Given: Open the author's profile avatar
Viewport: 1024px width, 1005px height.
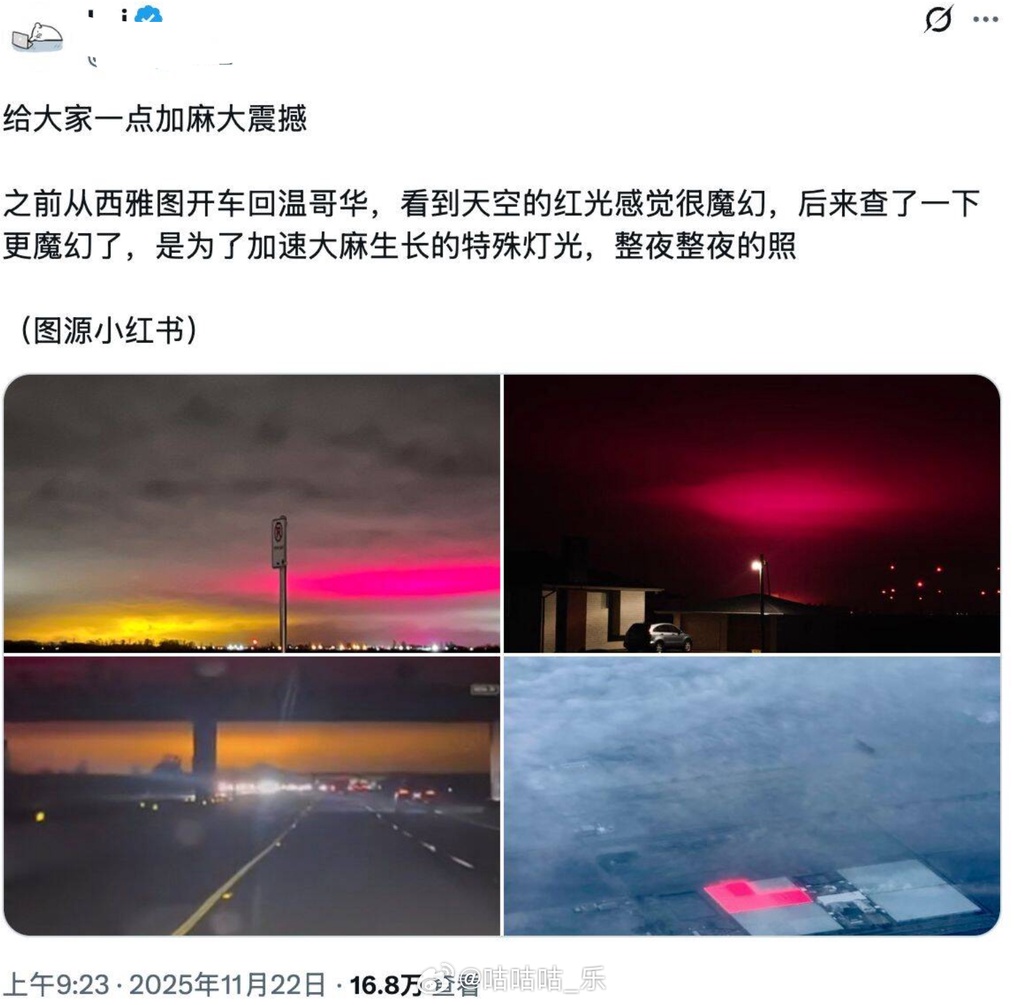Looking at the screenshot, I should (x=37, y=36).
